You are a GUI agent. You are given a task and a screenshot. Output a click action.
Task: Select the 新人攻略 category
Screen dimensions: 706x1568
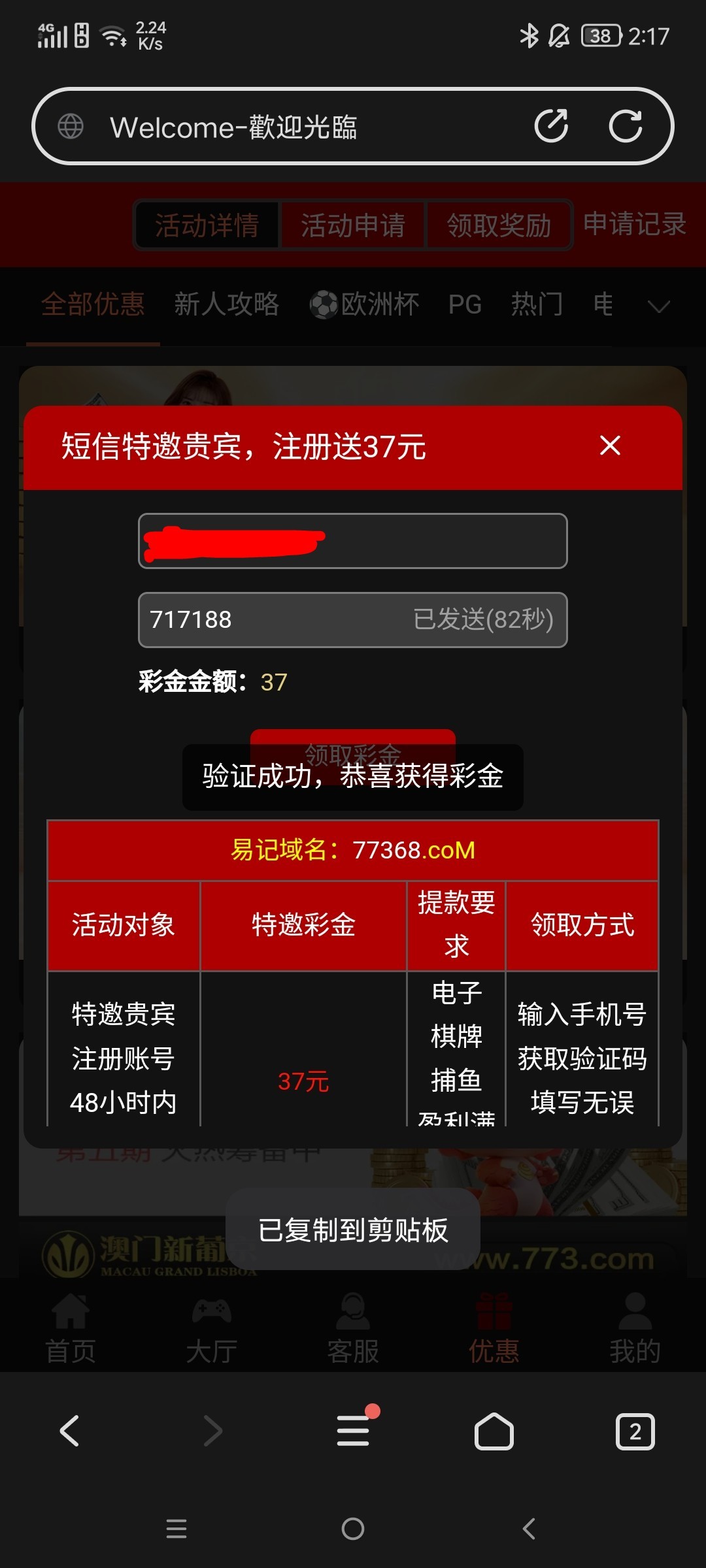pos(226,304)
